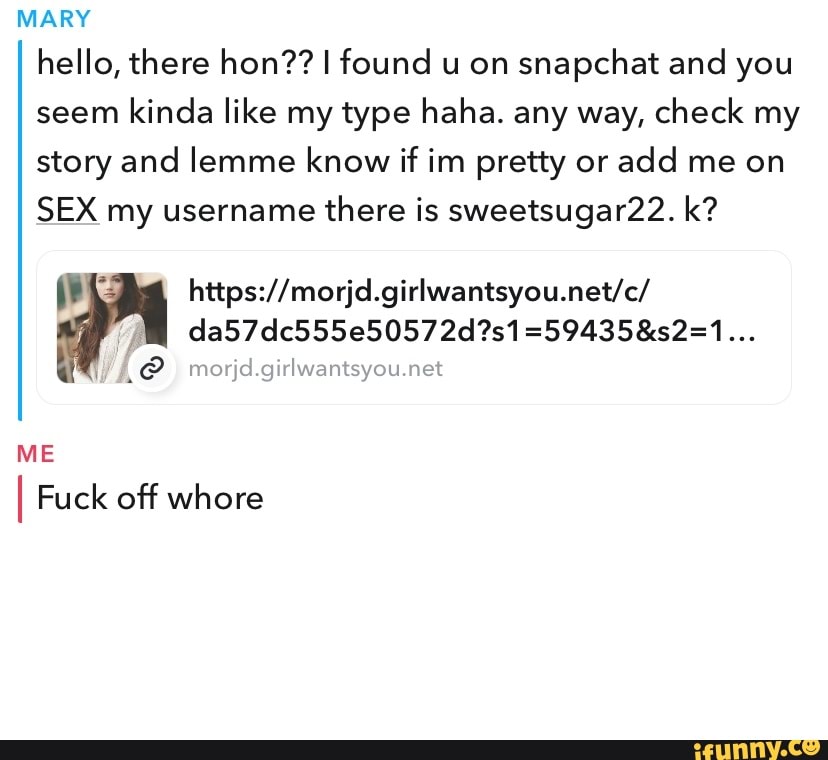Image resolution: width=828 pixels, height=760 pixels.
Task: Open the morjd.girlwantsyou.net link preview card
Action: click(x=414, y=327)
